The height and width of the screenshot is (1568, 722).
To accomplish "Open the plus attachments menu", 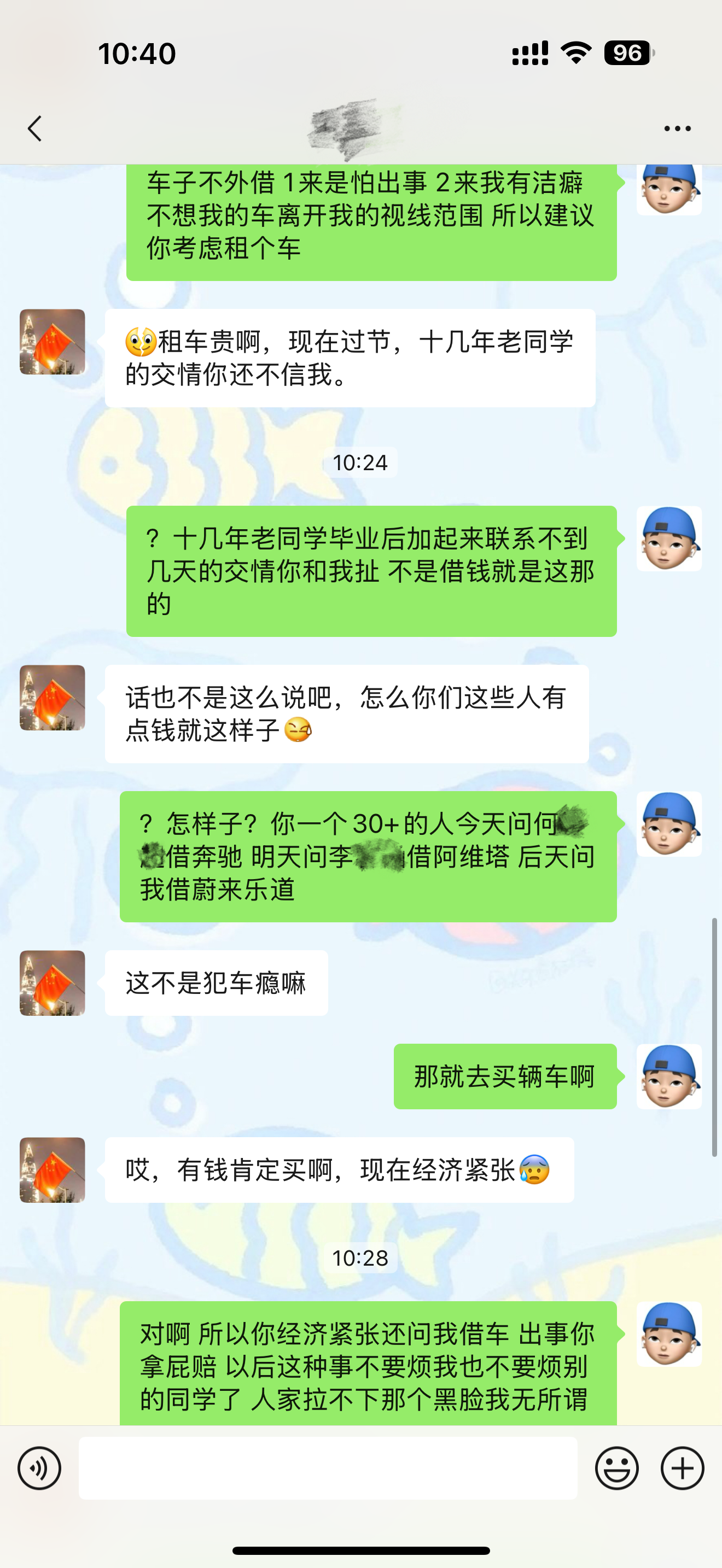I will pyautogui.click(x=683, y=1468).
